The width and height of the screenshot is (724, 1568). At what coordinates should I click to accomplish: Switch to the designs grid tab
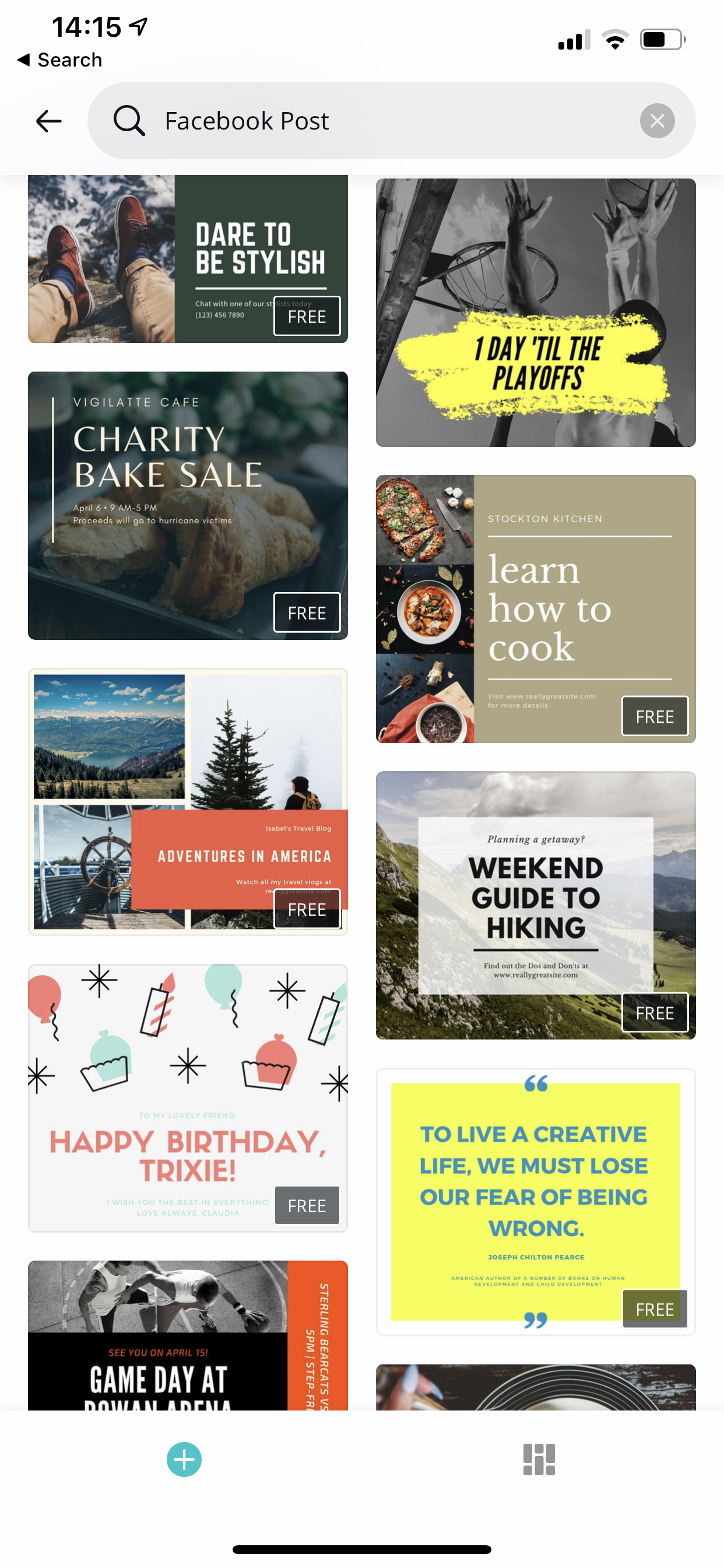coord(539,1459)
